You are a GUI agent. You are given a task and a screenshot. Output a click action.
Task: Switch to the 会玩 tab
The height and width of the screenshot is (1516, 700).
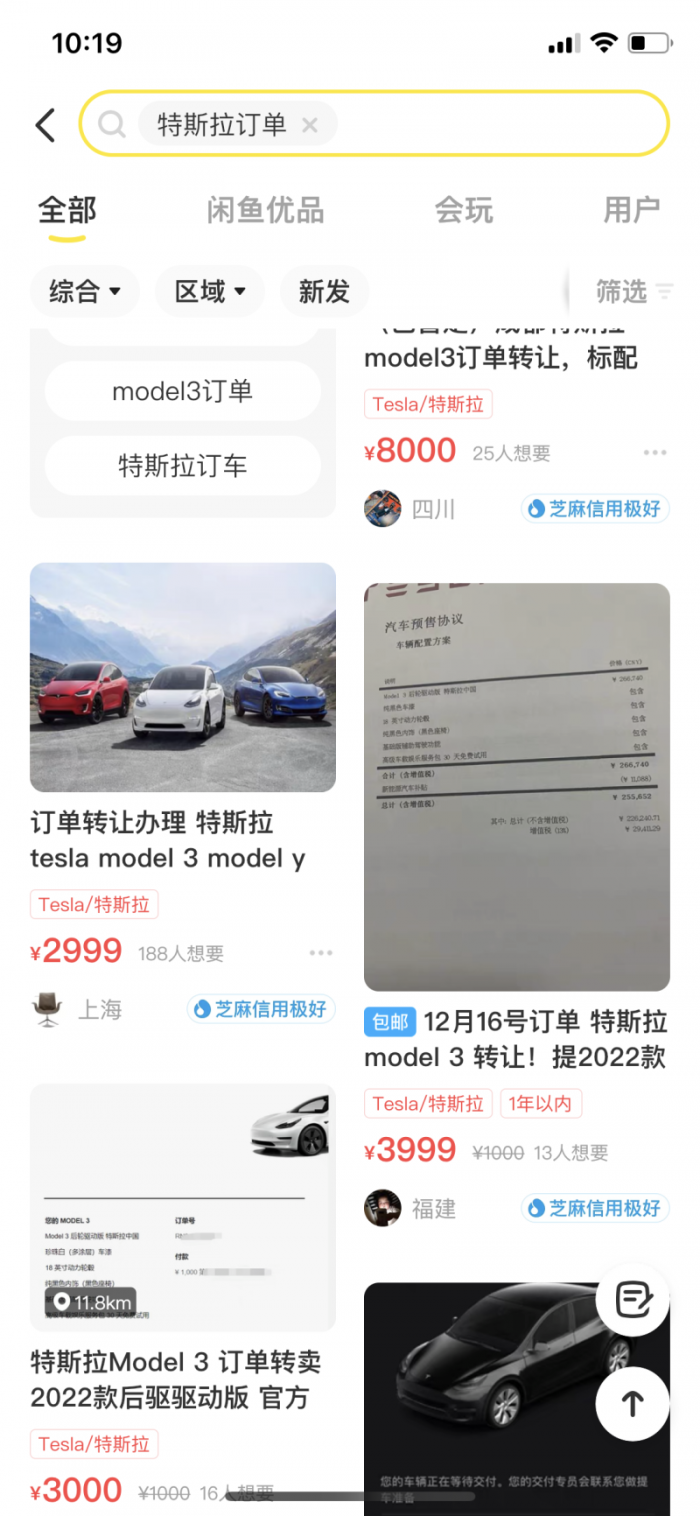click(464, 211)
